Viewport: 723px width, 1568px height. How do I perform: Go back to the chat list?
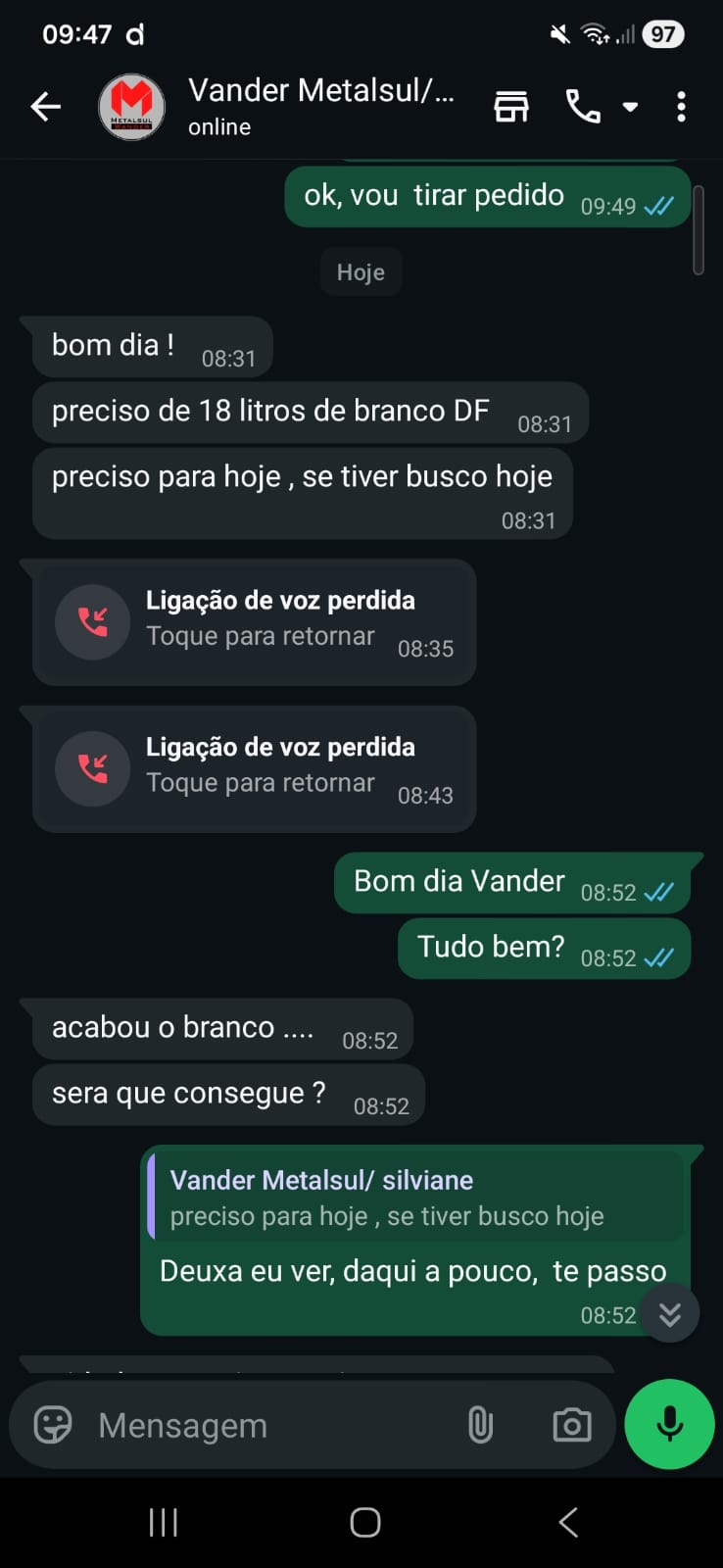(x=46, y=107)
